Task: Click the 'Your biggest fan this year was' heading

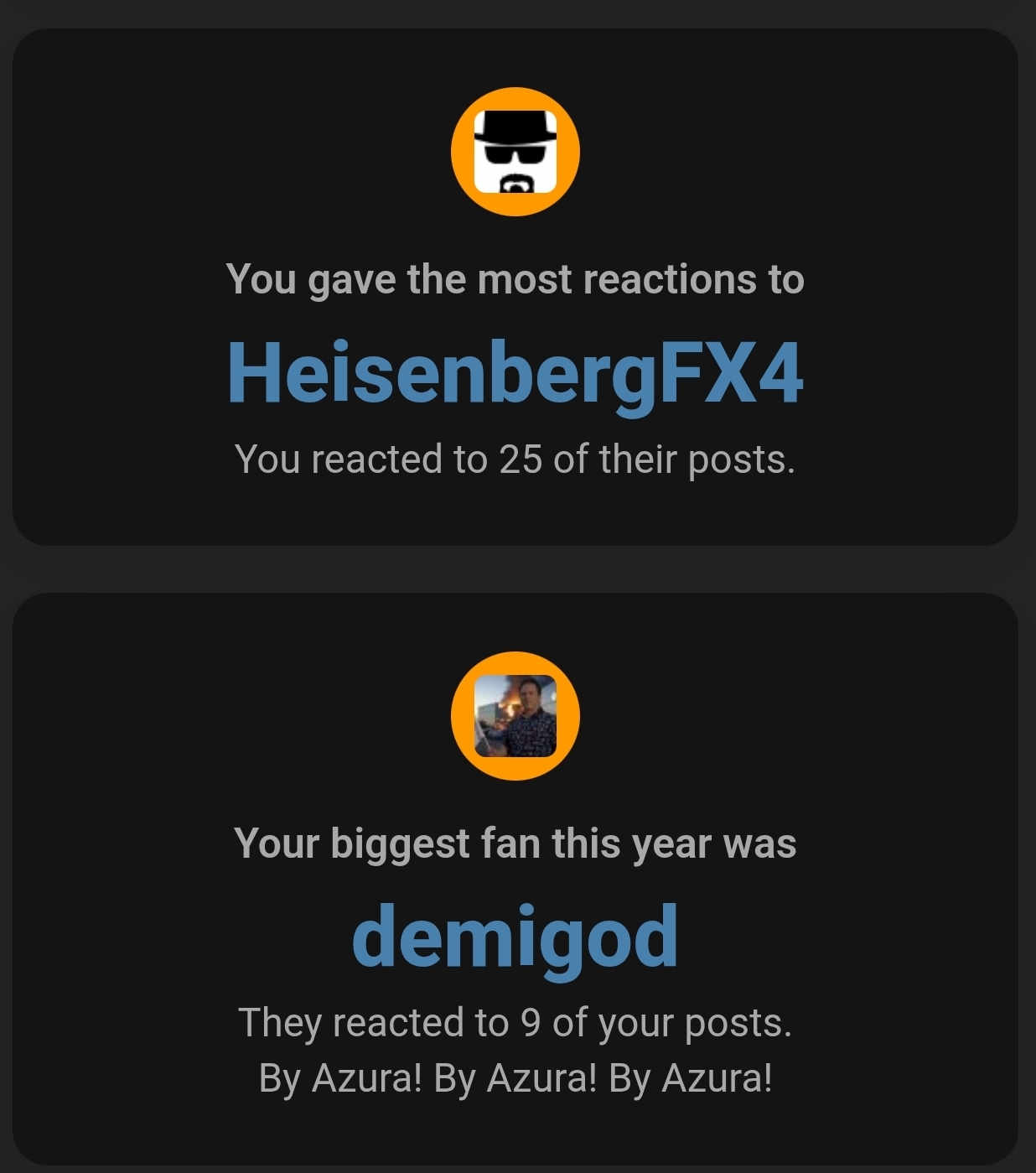Action: [515, 844]
